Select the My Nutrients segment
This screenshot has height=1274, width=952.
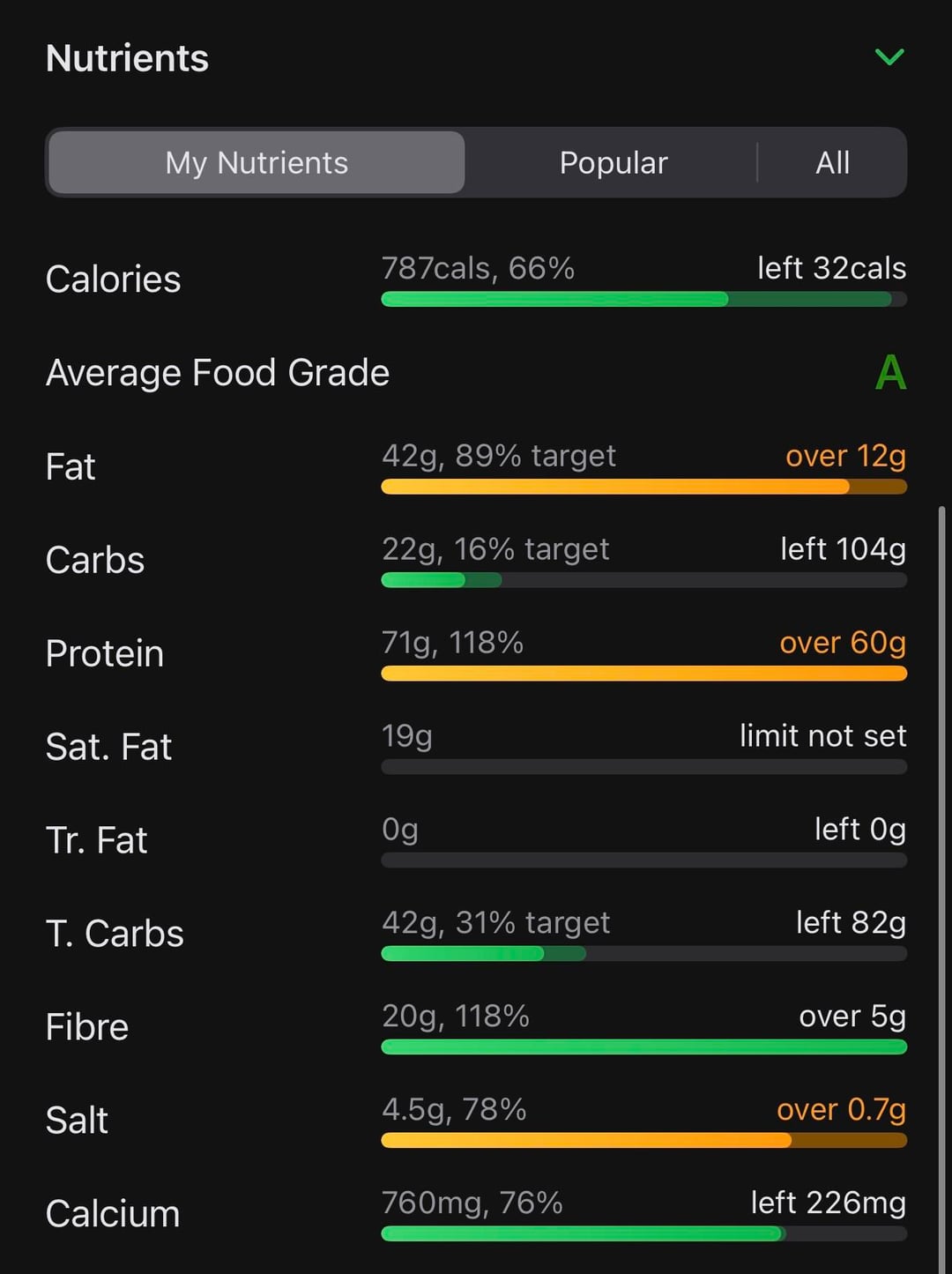(257, 163)
